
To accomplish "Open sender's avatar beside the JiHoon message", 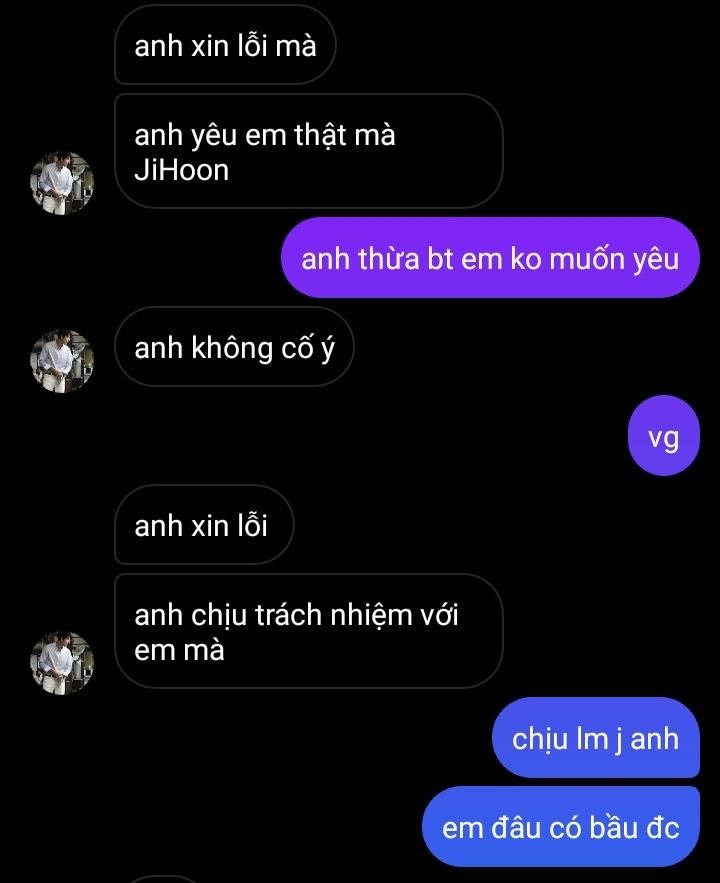I will (62, 183).
